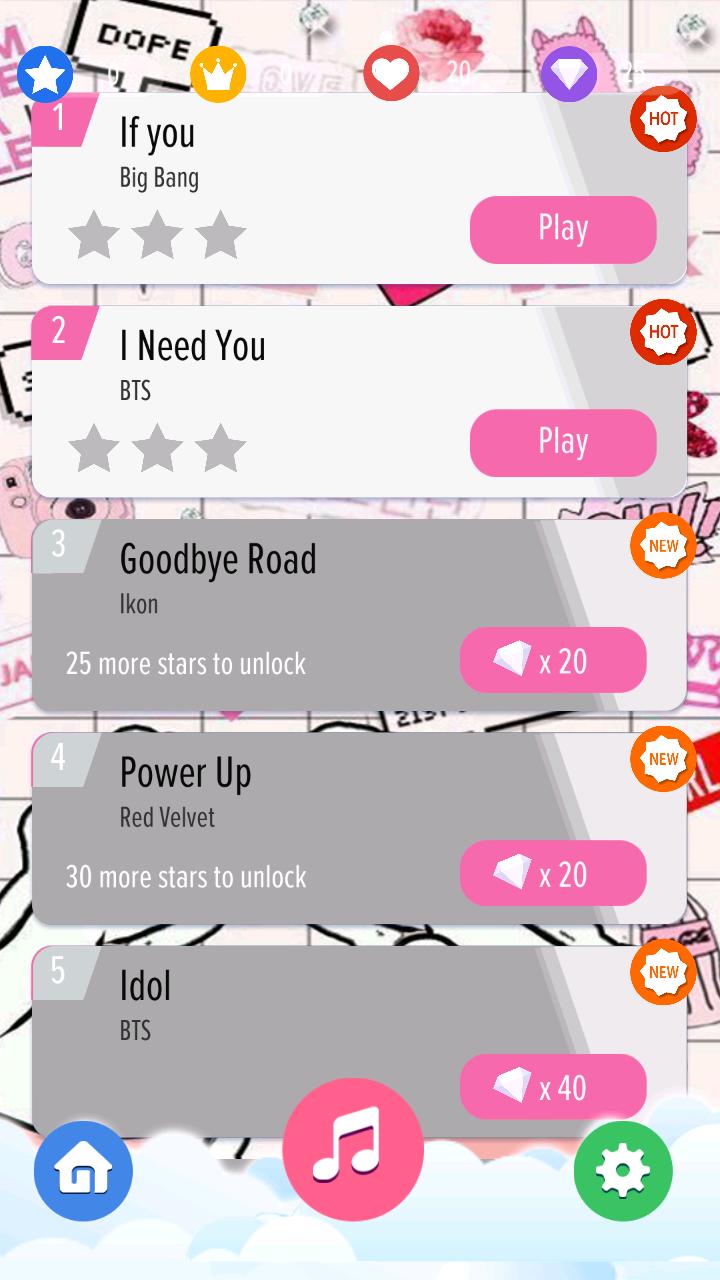Play the song If you
This screenshot has width=720, height=1280.
coord(563,229)
